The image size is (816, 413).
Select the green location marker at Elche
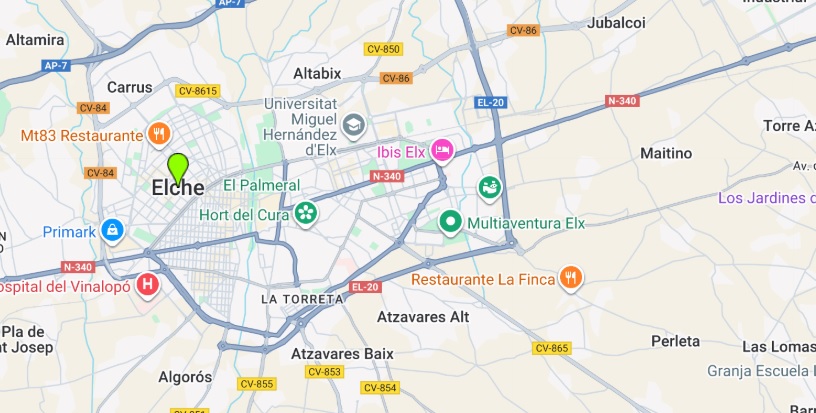pyautogui.click(x=179, y=166)
